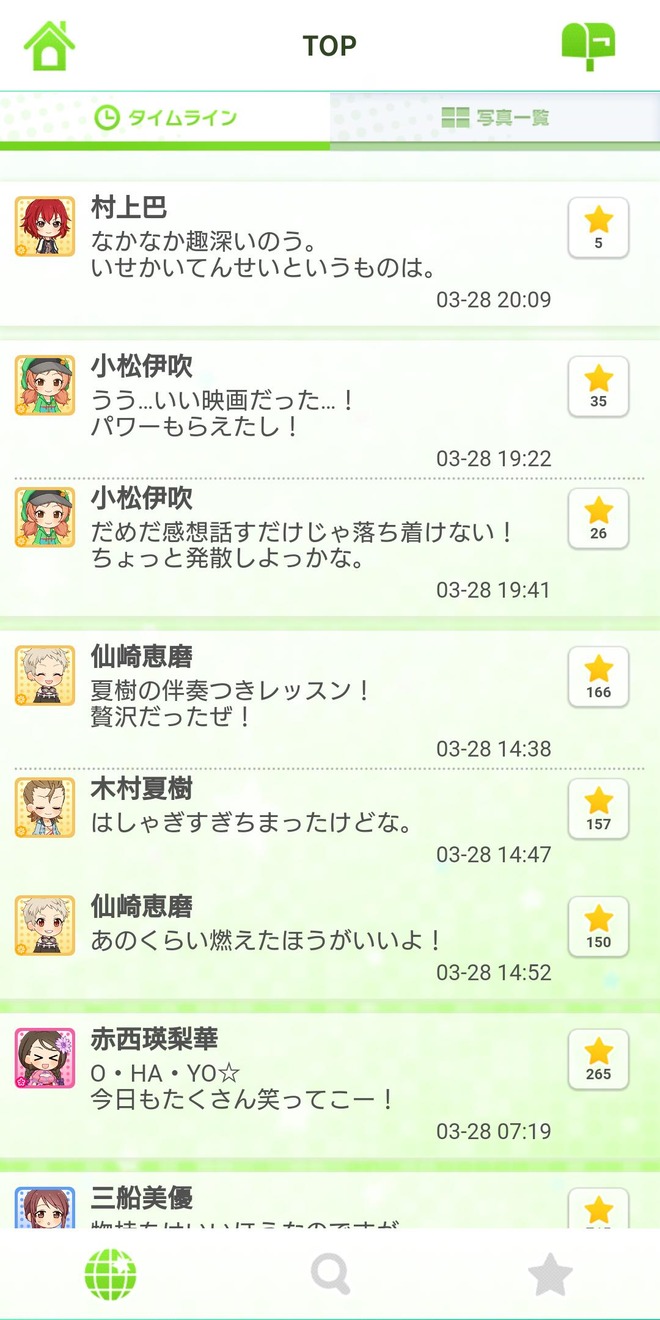Select the タイムライン tab
The width and height of the screenshot is (660, 1320).
click(x=165, y=118)
